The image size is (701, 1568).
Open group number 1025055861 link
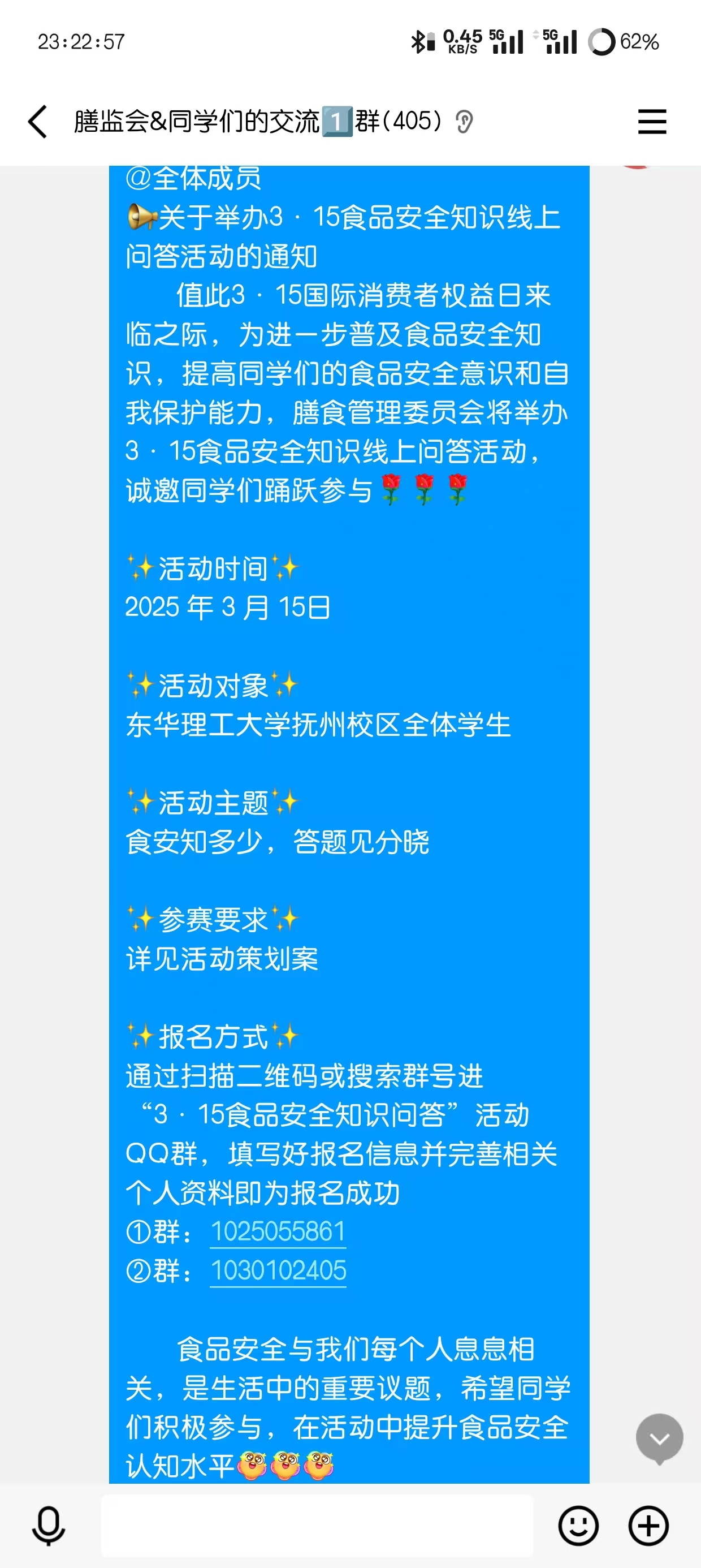pos(278,1232)
